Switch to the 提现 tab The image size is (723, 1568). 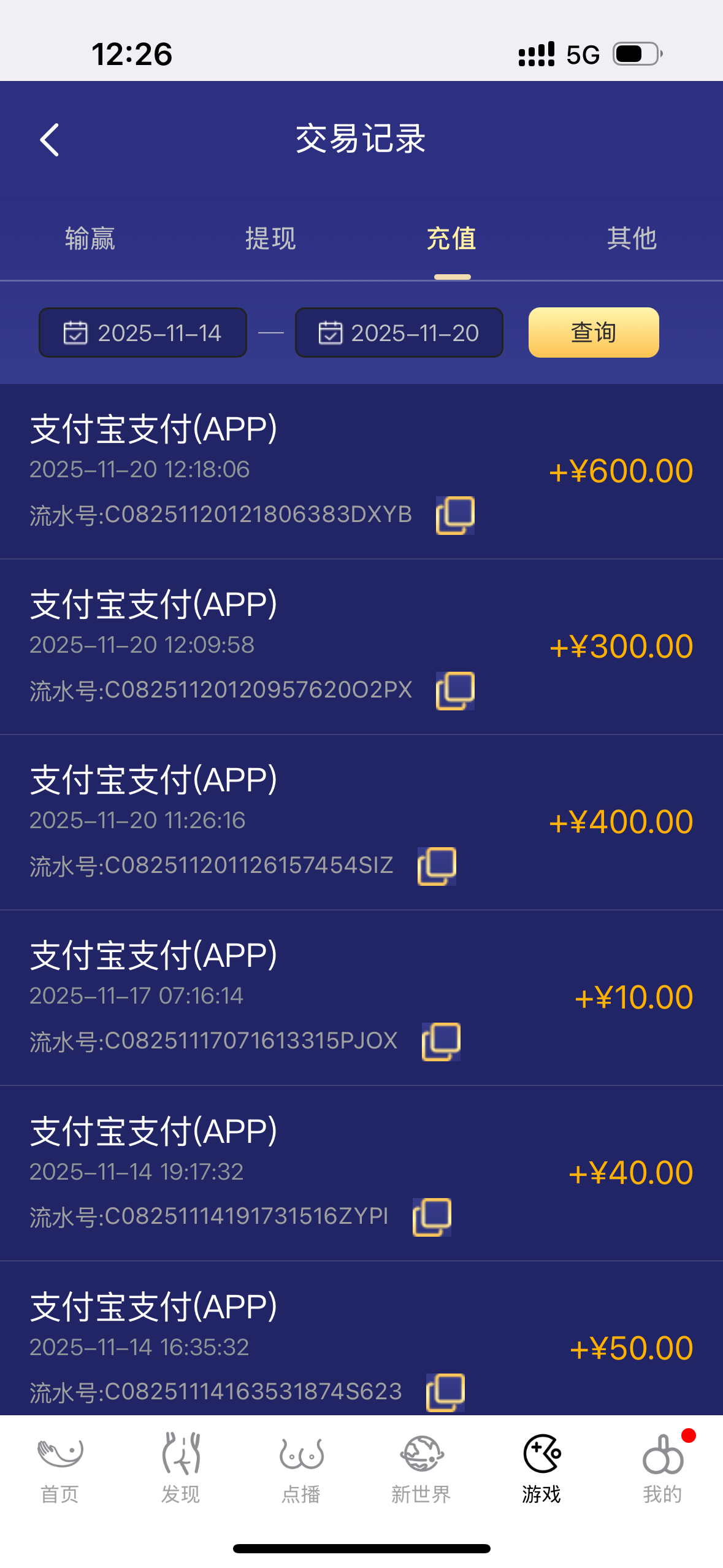(270, 239)
